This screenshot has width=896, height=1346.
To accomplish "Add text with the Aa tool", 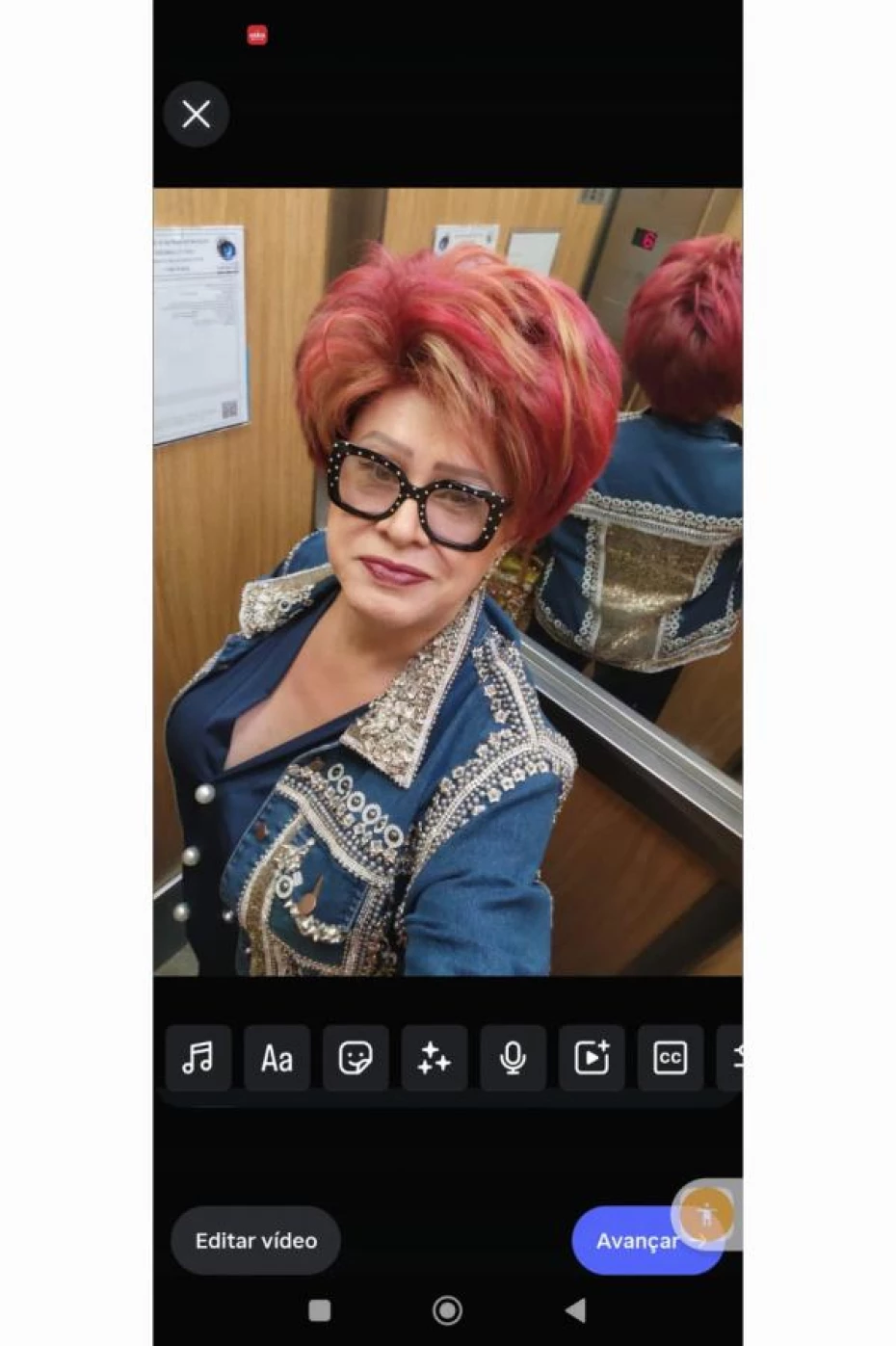I will click(277, 1058).
